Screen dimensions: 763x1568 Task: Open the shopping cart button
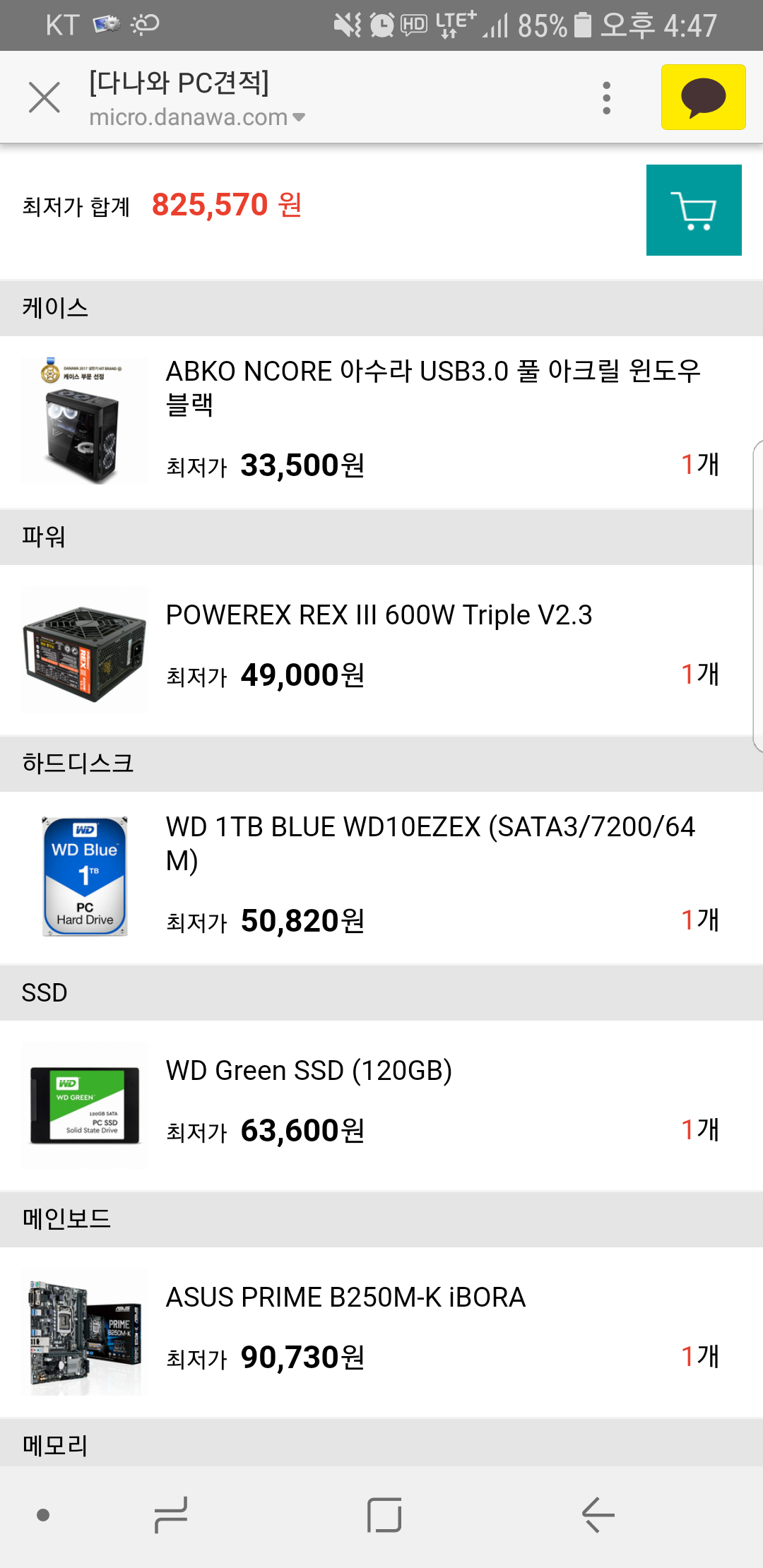click(x=693, y=210)
